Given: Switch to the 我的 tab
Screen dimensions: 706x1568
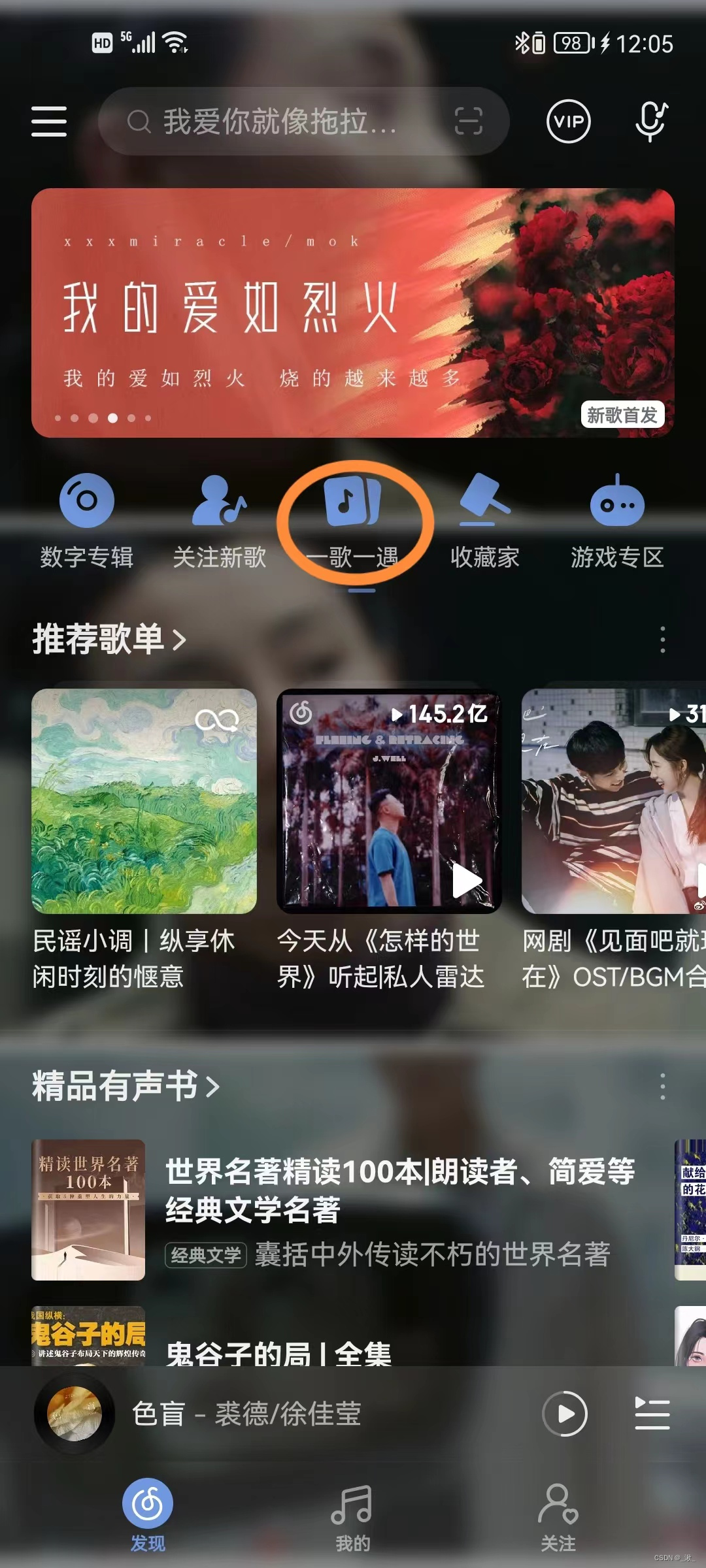Looking at the screenshot, I should pos(352,1517).
